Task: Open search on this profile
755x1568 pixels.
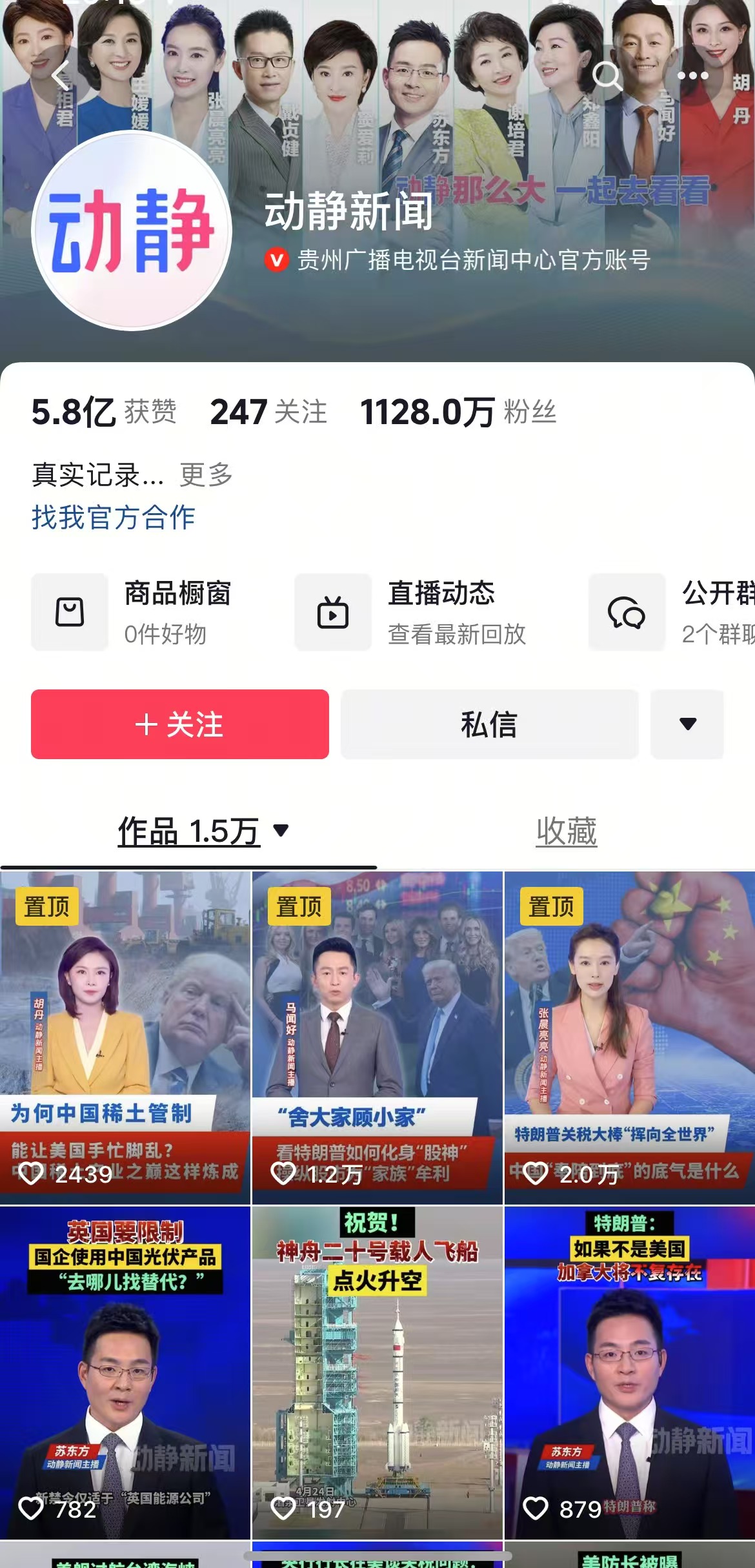Action: pos(607,76)
